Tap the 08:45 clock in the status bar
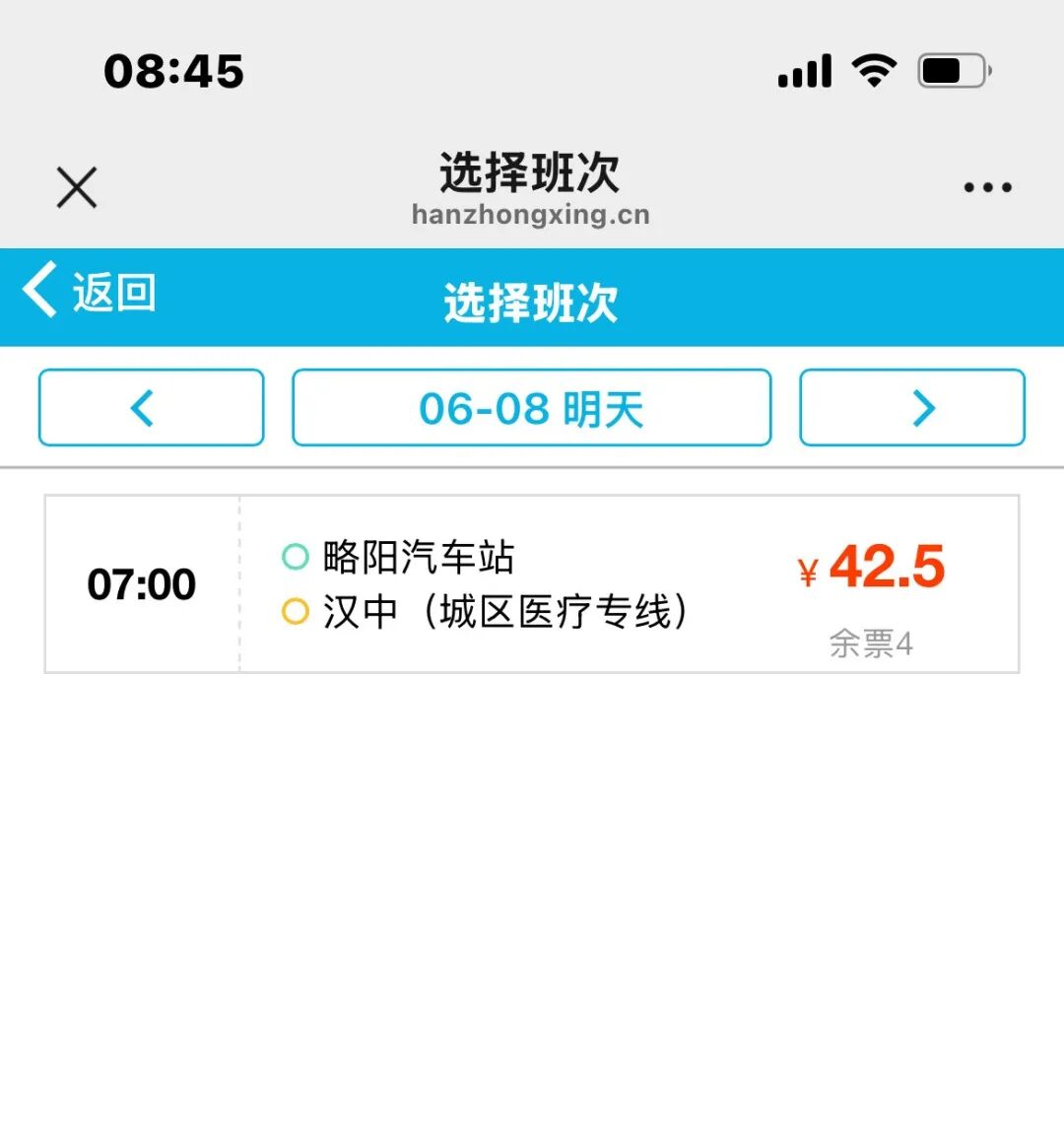The image size is (1064, 1146). pyautogui.click(x=173, y=69)
